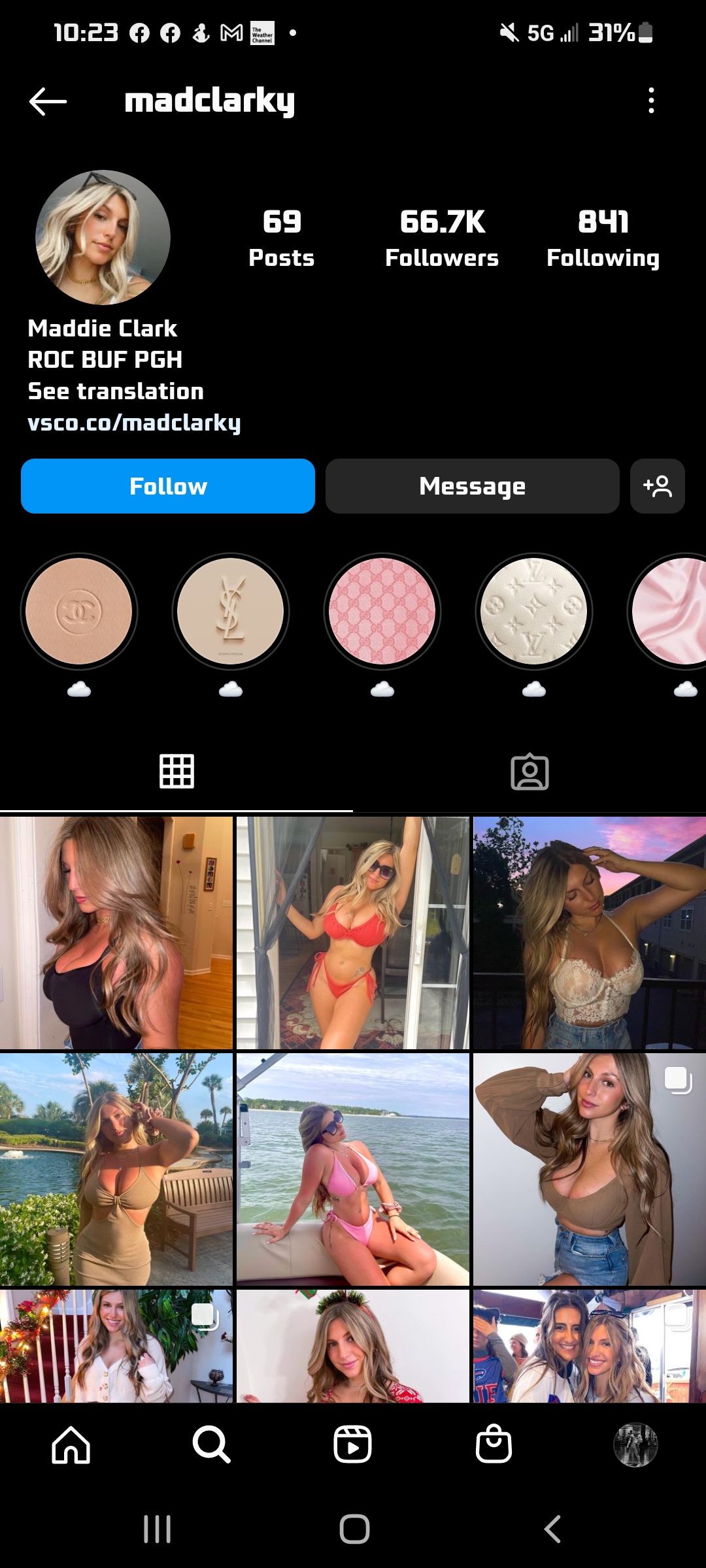Open the Louis Vuitton pattern highlight
This screenshot has height=1568, width=706.
534,612
